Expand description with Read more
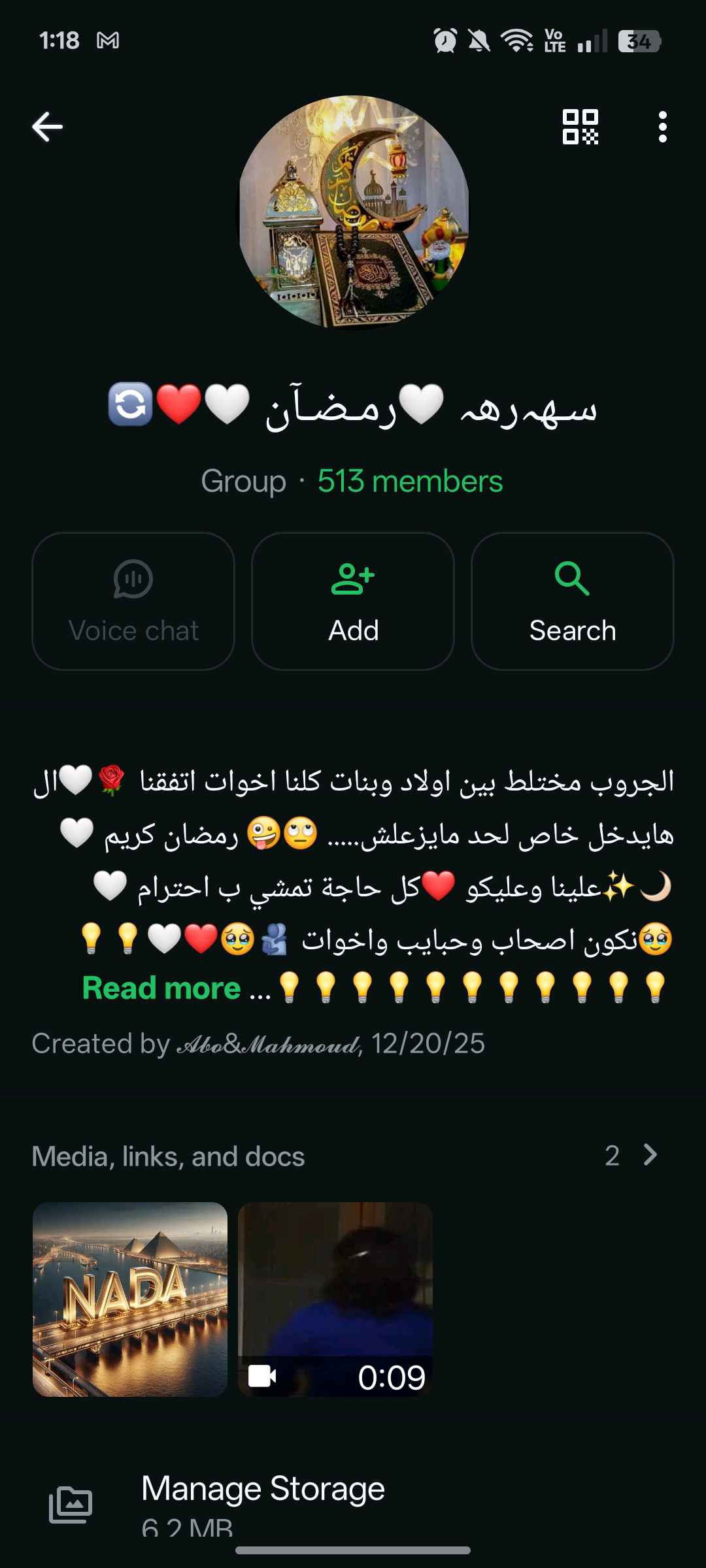 pyautogui.click(x=161, y=988)
